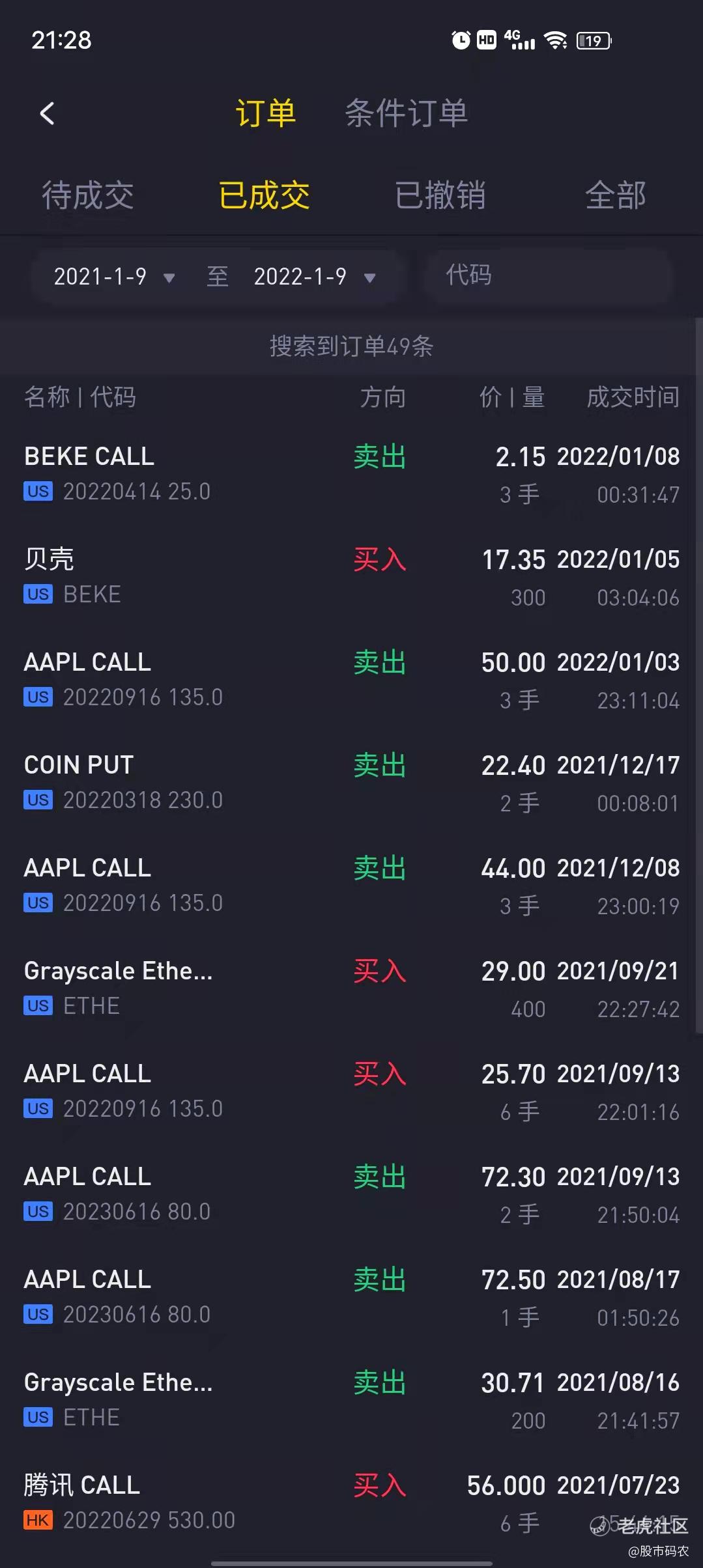Viewport: 703px width, 1568px height.
Task: Open the 腾讯 CALL 20220629 530.00 order
Action: coord(351,1503)
